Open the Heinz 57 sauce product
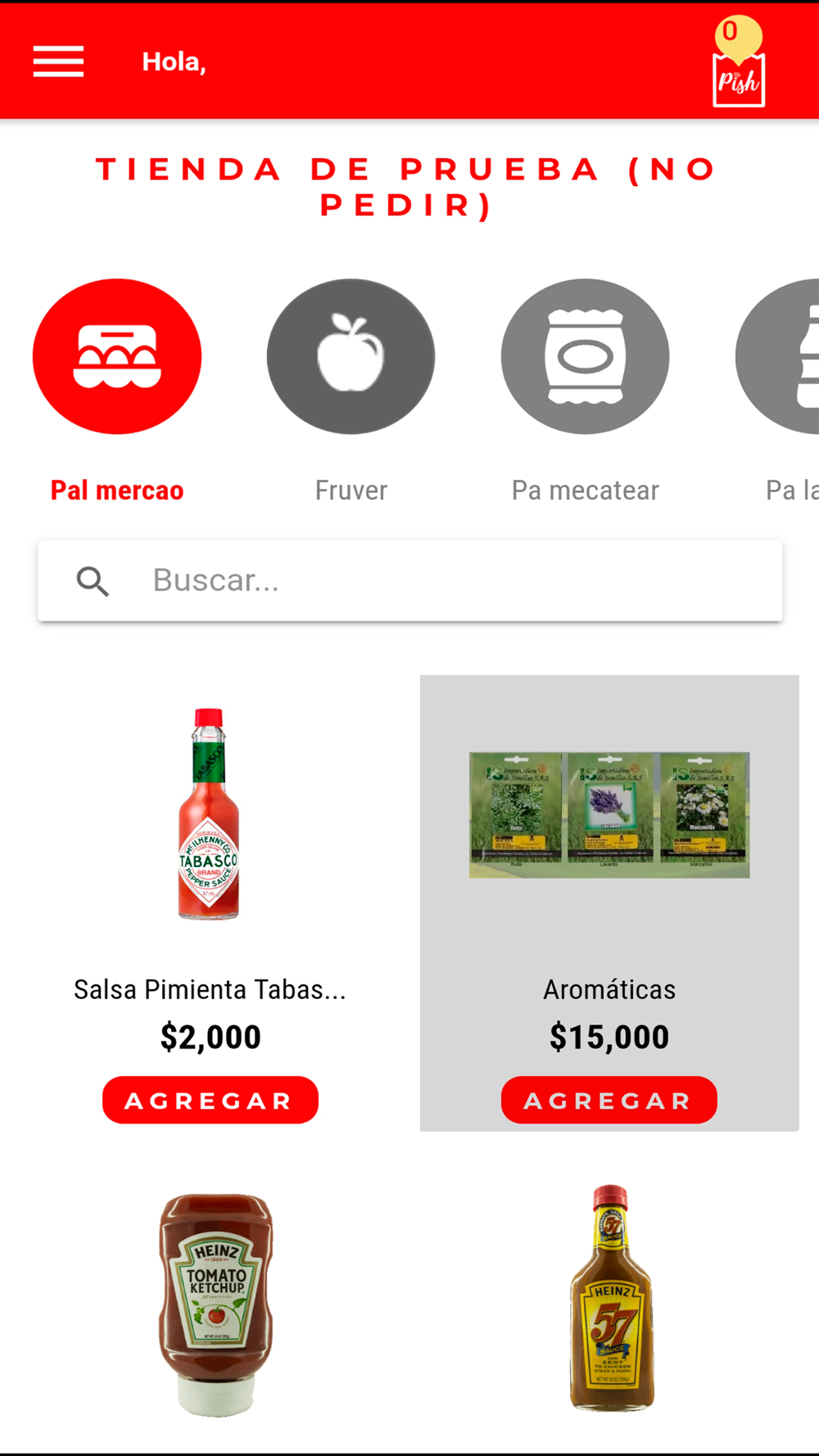The height and width of the screenshot is (1456, 819). (x=611, y=1300)
